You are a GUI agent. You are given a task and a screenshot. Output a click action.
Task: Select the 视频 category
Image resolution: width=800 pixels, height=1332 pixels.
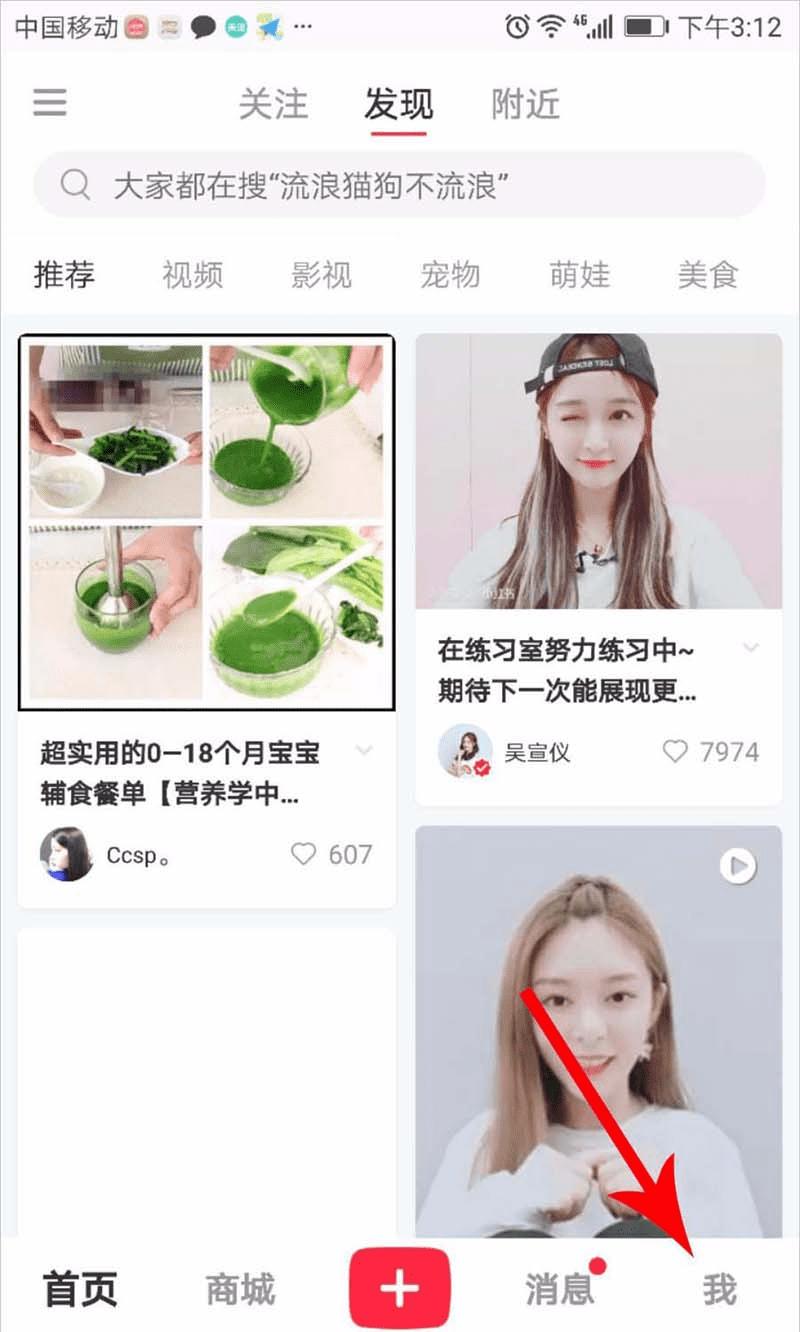click(193, 275)
